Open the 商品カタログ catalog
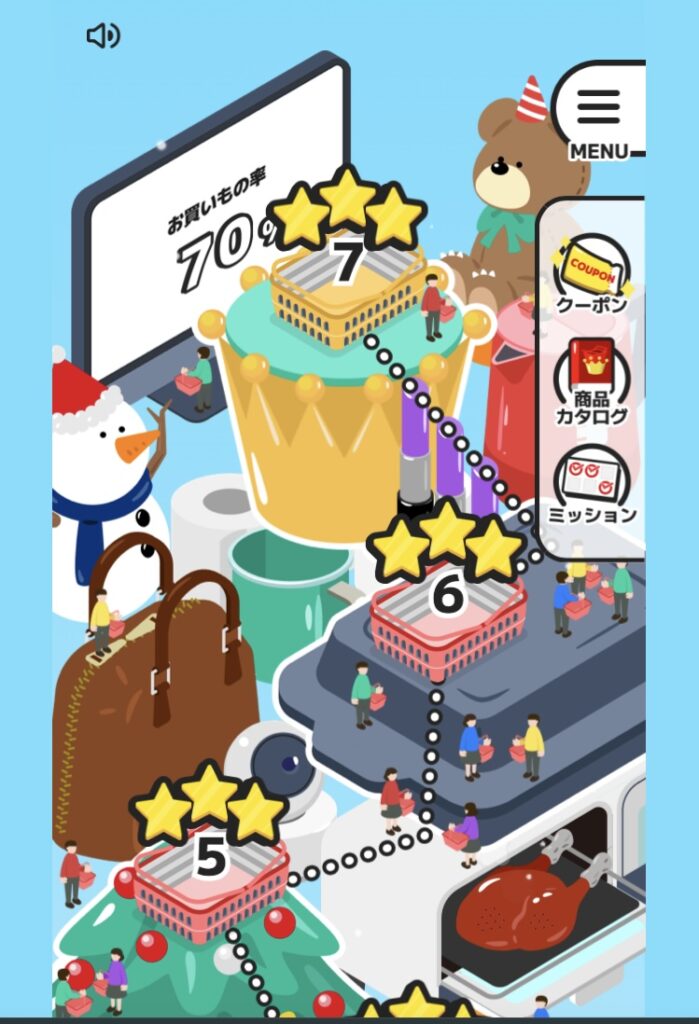The height and width of the screenshot is (1024, 699). [592, 380]
